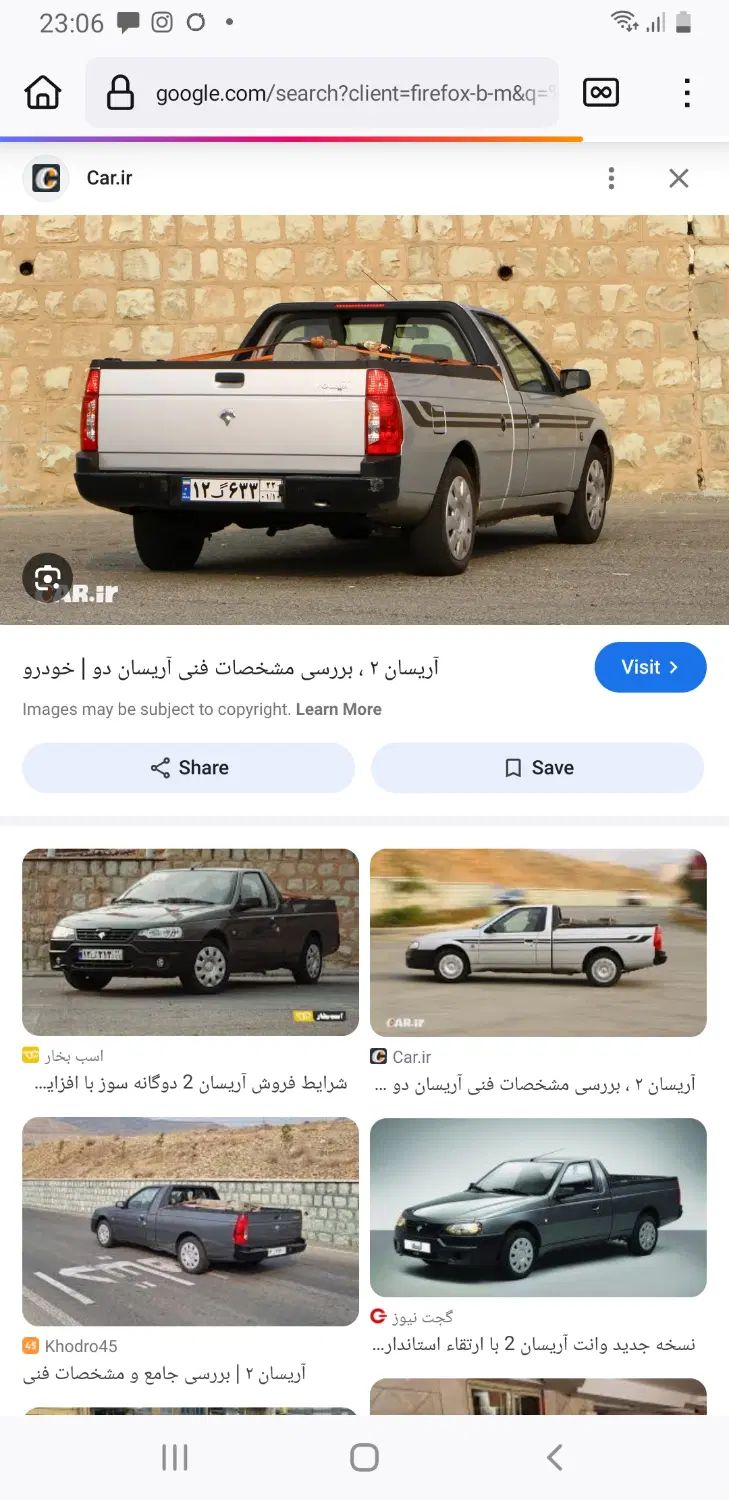Open the recent apps view
The image size is (729, 1500).
175,1457
